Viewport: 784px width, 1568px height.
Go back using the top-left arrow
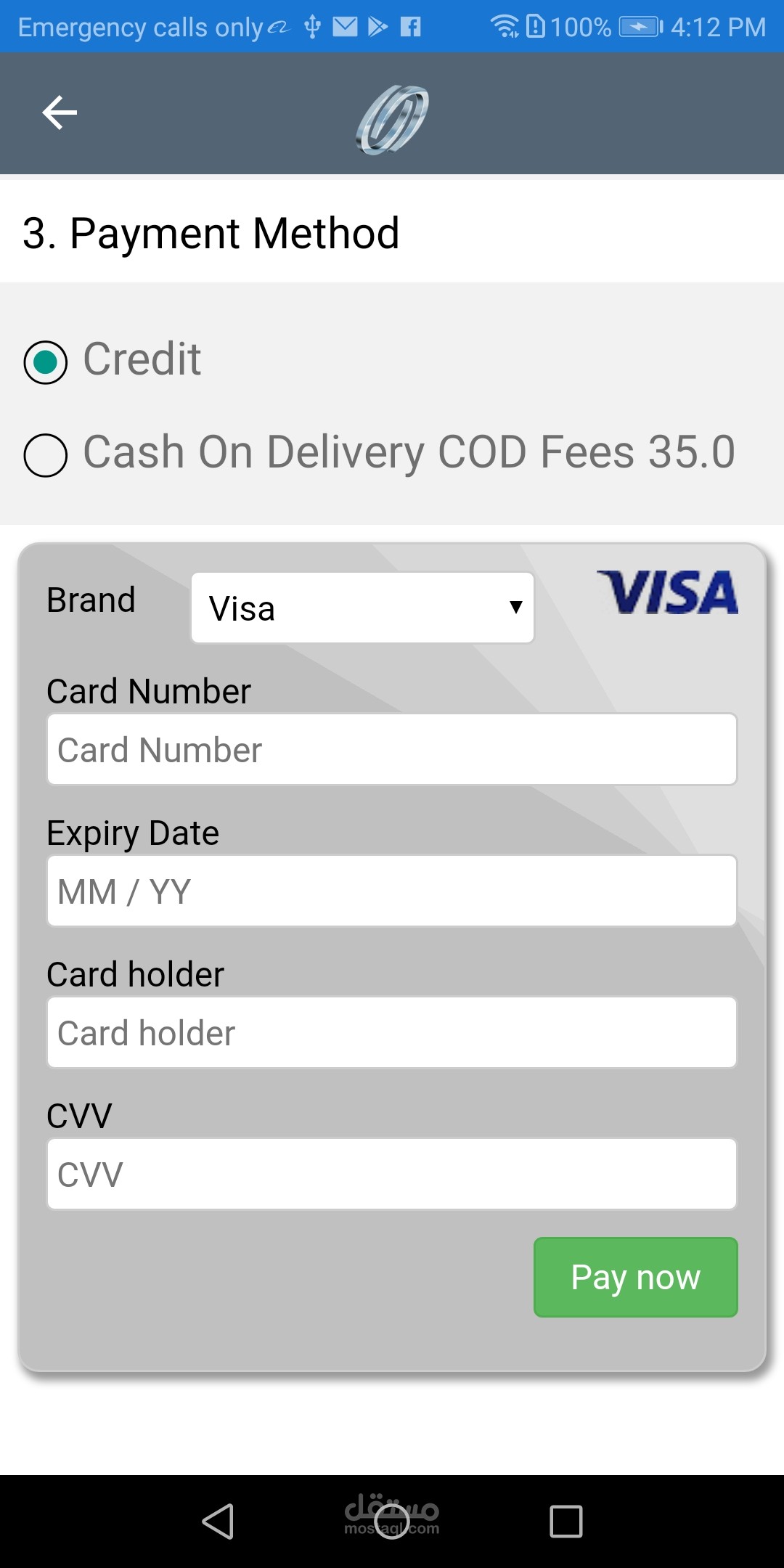click(60, 113)
